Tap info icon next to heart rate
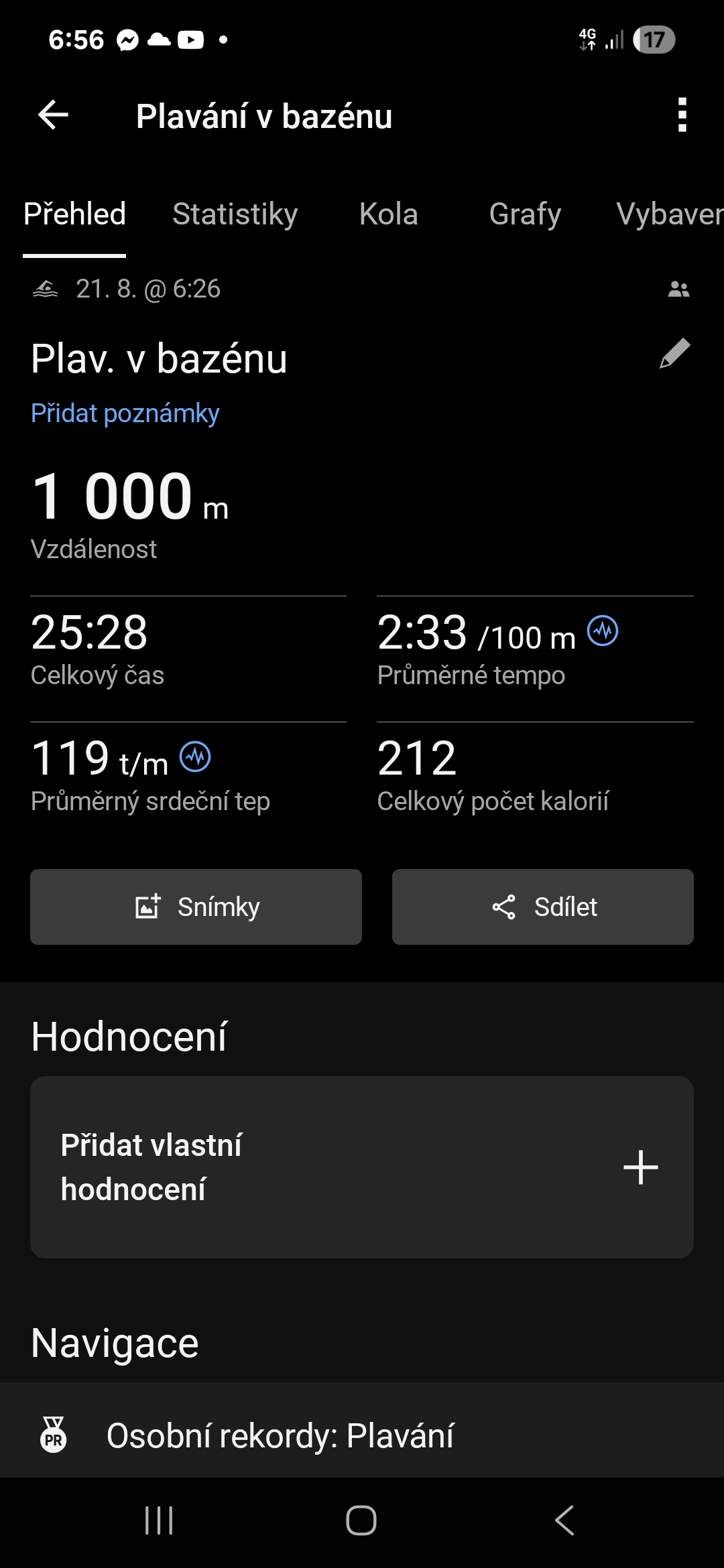The image size is (724, 1568). [195, 757]
